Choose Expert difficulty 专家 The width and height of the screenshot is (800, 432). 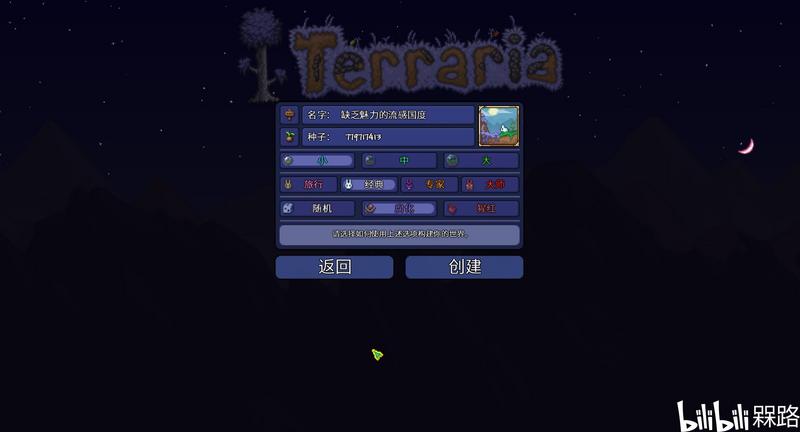pyautogui.click(x=430, y=185)
